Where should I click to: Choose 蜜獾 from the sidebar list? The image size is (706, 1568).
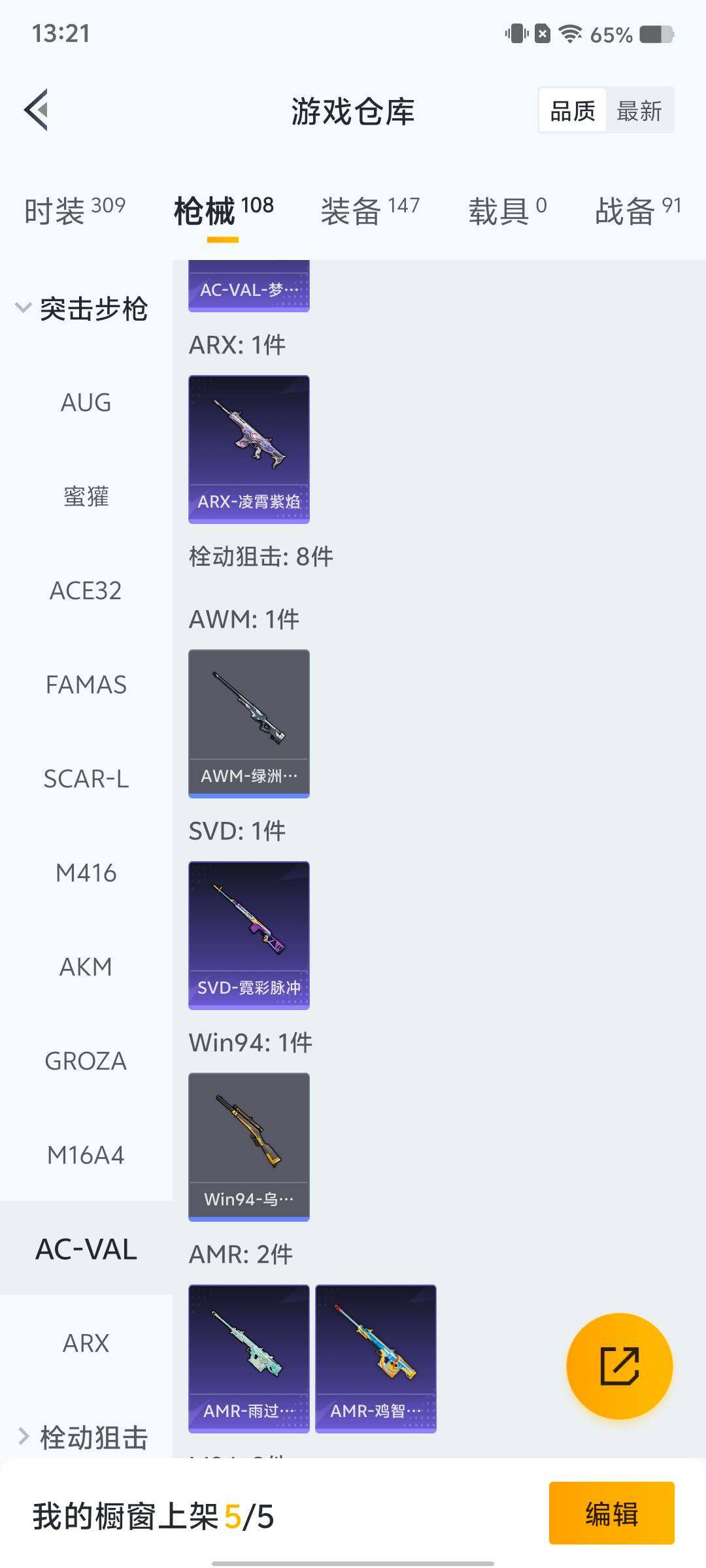(x=87, y=497)
